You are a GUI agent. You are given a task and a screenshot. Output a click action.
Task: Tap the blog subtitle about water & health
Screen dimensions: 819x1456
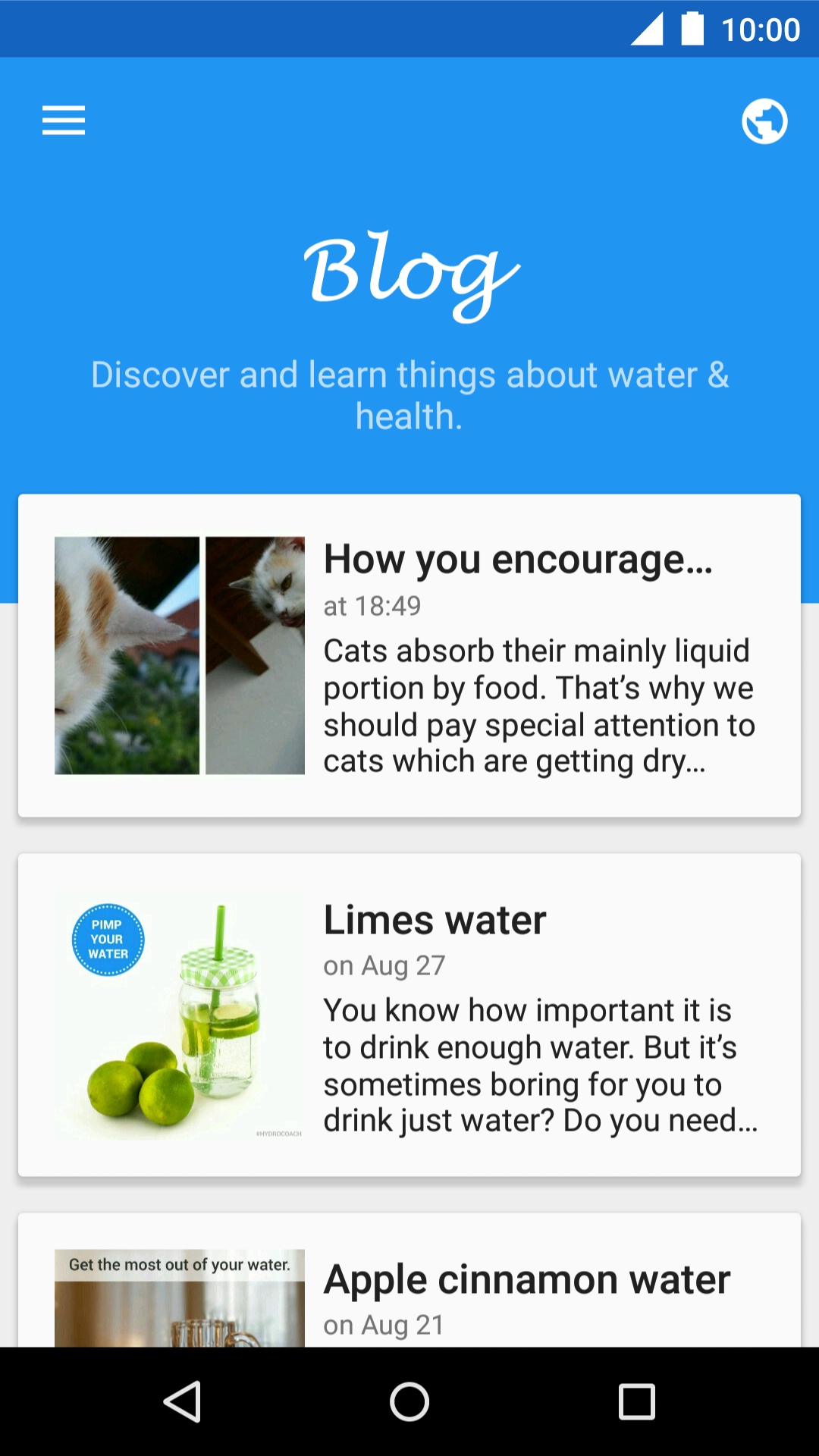click(409, 394)
